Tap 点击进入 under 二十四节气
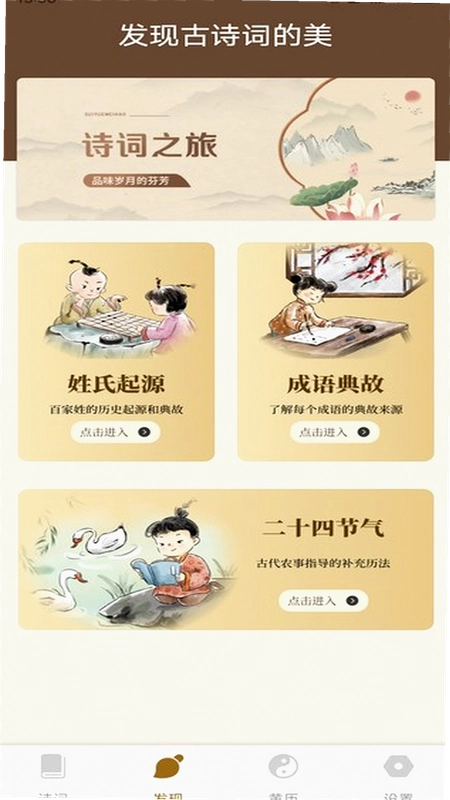 coord(323,601)
